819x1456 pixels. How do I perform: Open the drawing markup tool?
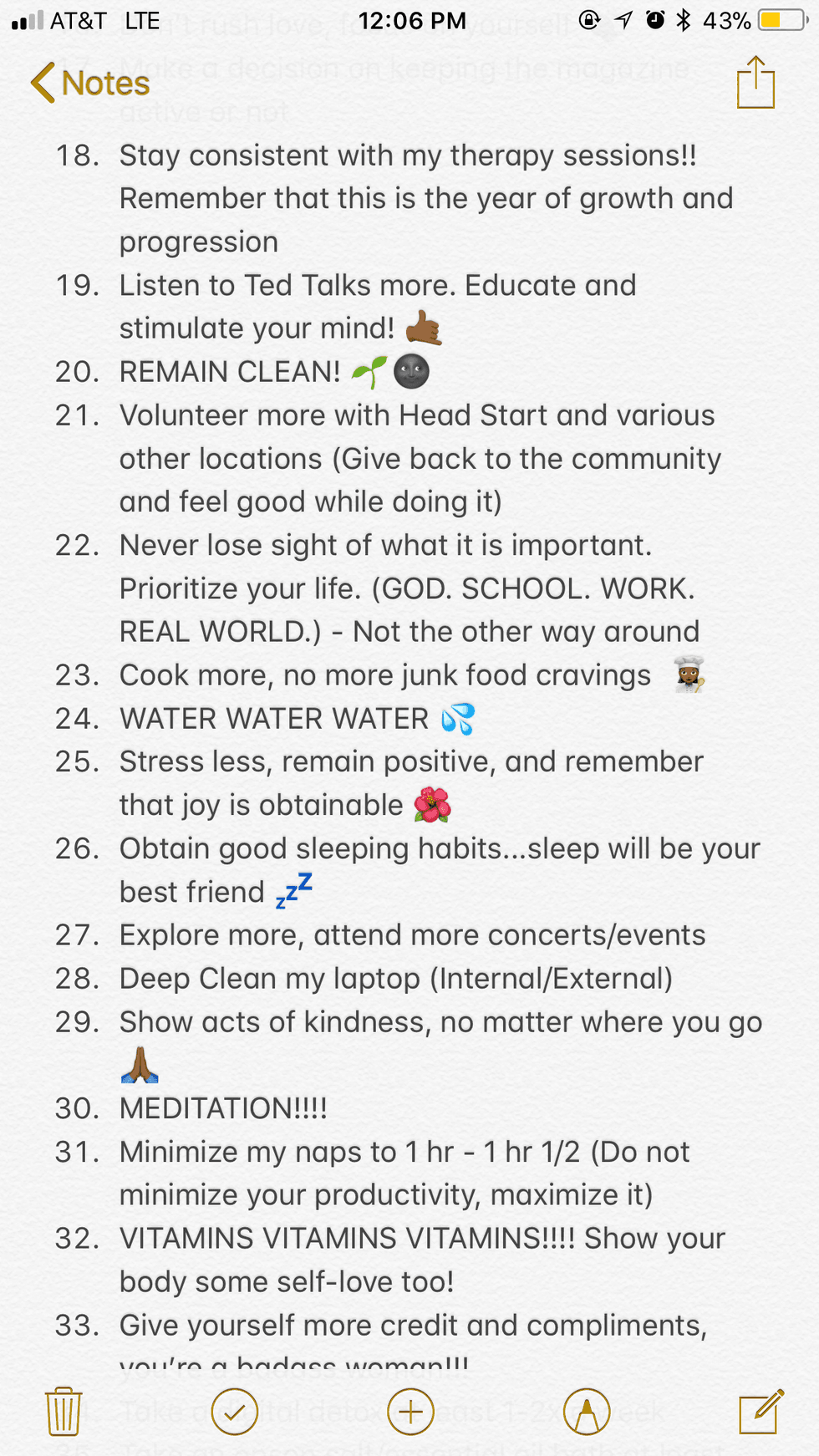587,1412
